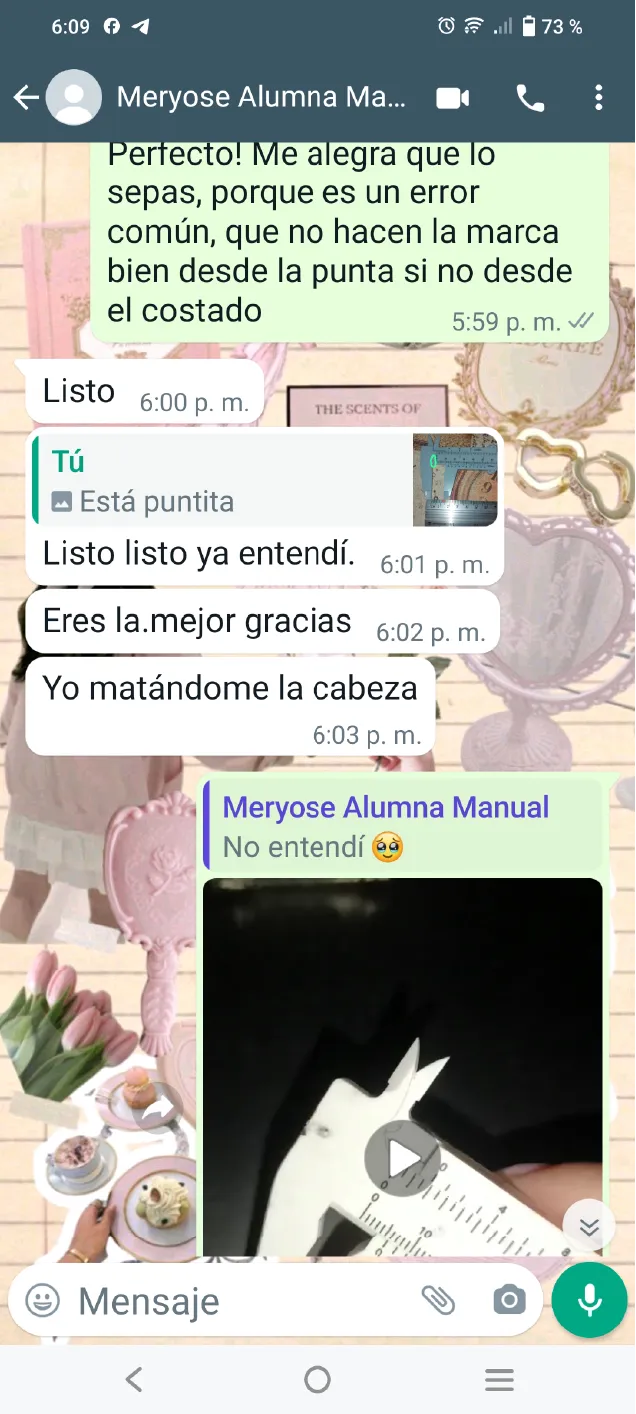
Task: Go to the home screen
Action: tap(317, 1381)
